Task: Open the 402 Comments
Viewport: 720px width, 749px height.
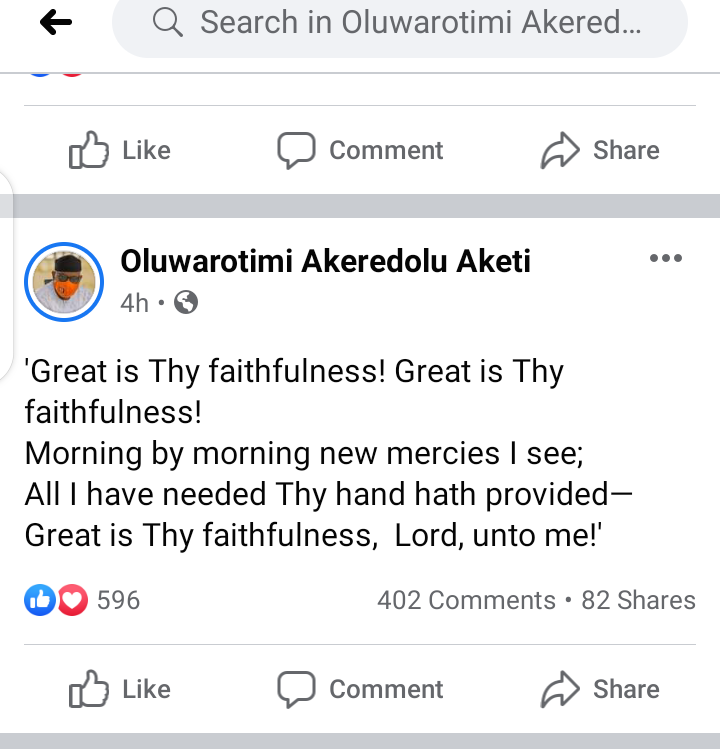Action: tap(465, 600)
